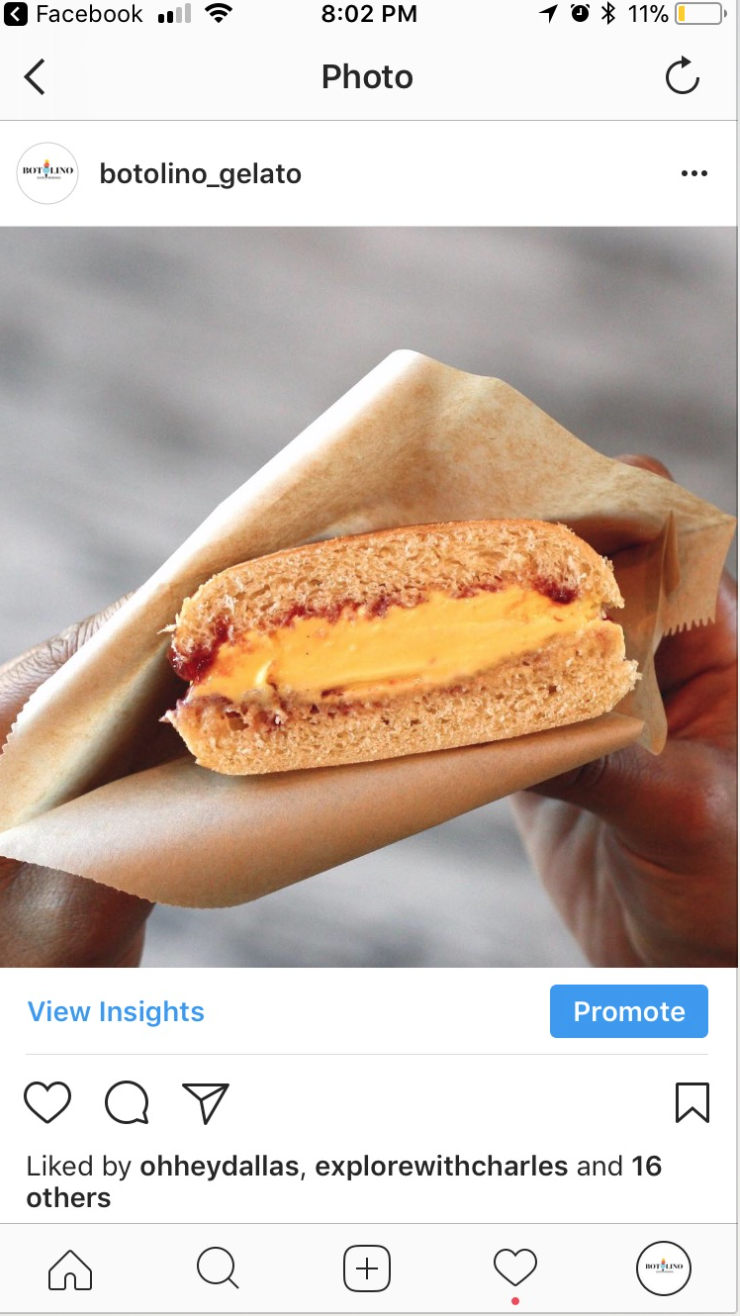Go back from the Photo screen

point(35,77)
